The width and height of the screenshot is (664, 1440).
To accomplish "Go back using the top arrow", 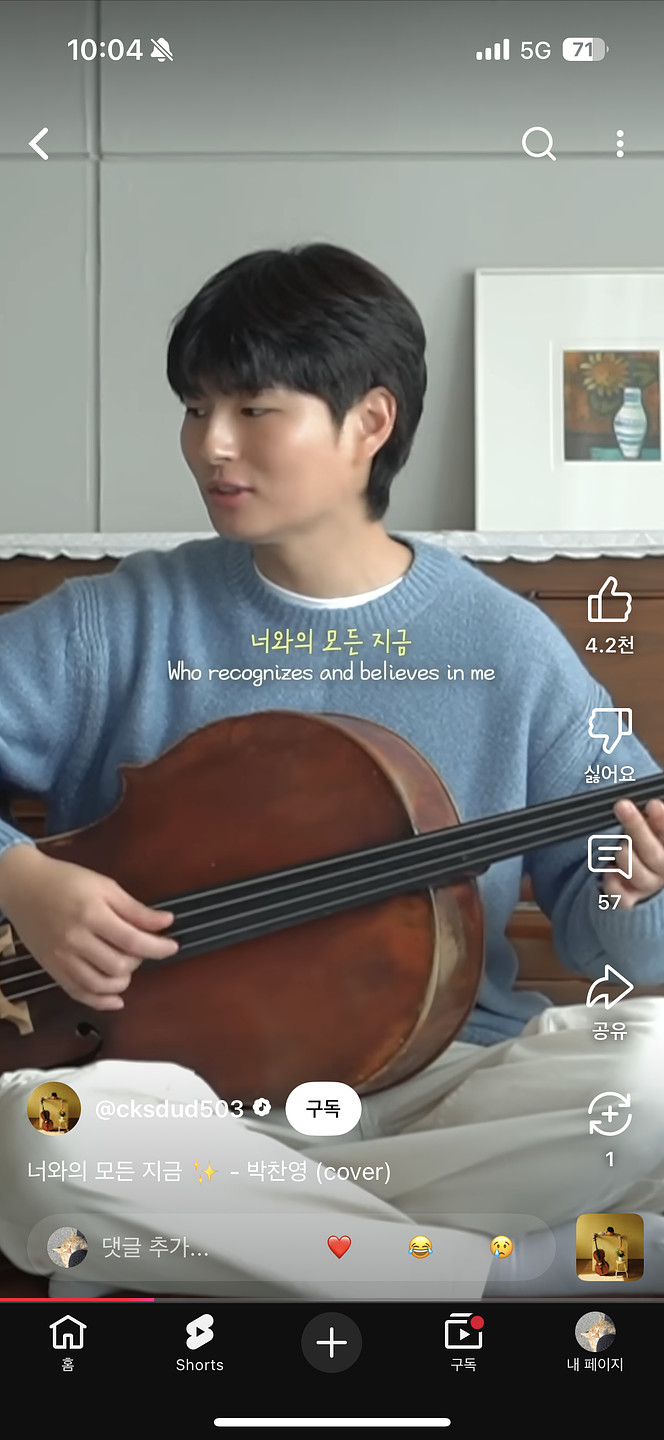I will pyautogui.click(x=39, y=144).
